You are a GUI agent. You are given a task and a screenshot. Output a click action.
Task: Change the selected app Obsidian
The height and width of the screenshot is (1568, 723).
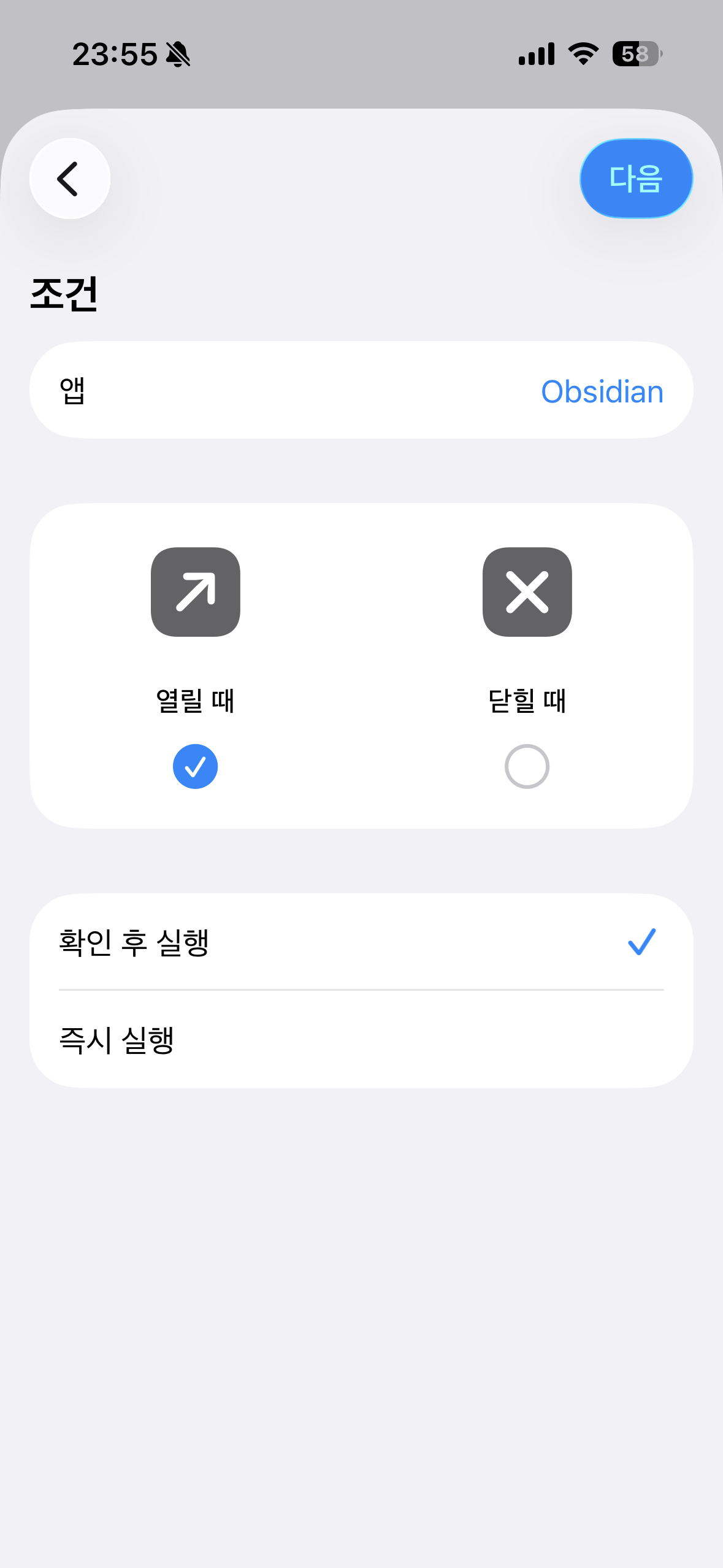point(602,391)
